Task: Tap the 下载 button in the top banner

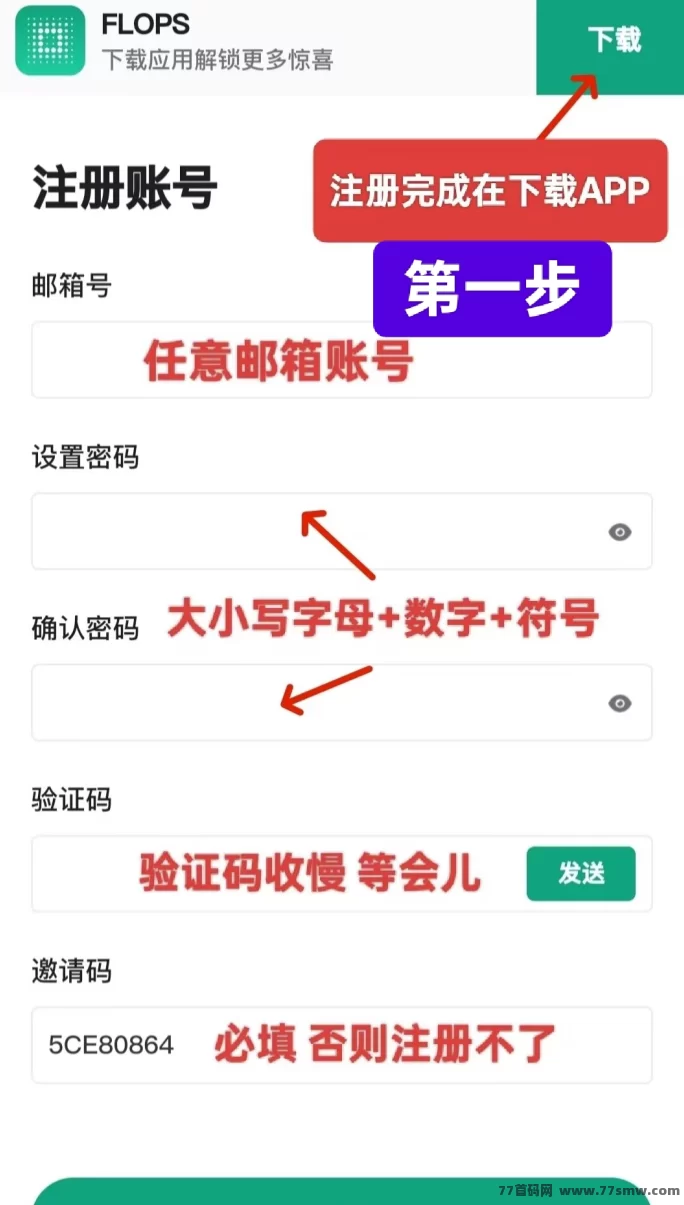Action: pyautogui.click(x=612, y=42)
